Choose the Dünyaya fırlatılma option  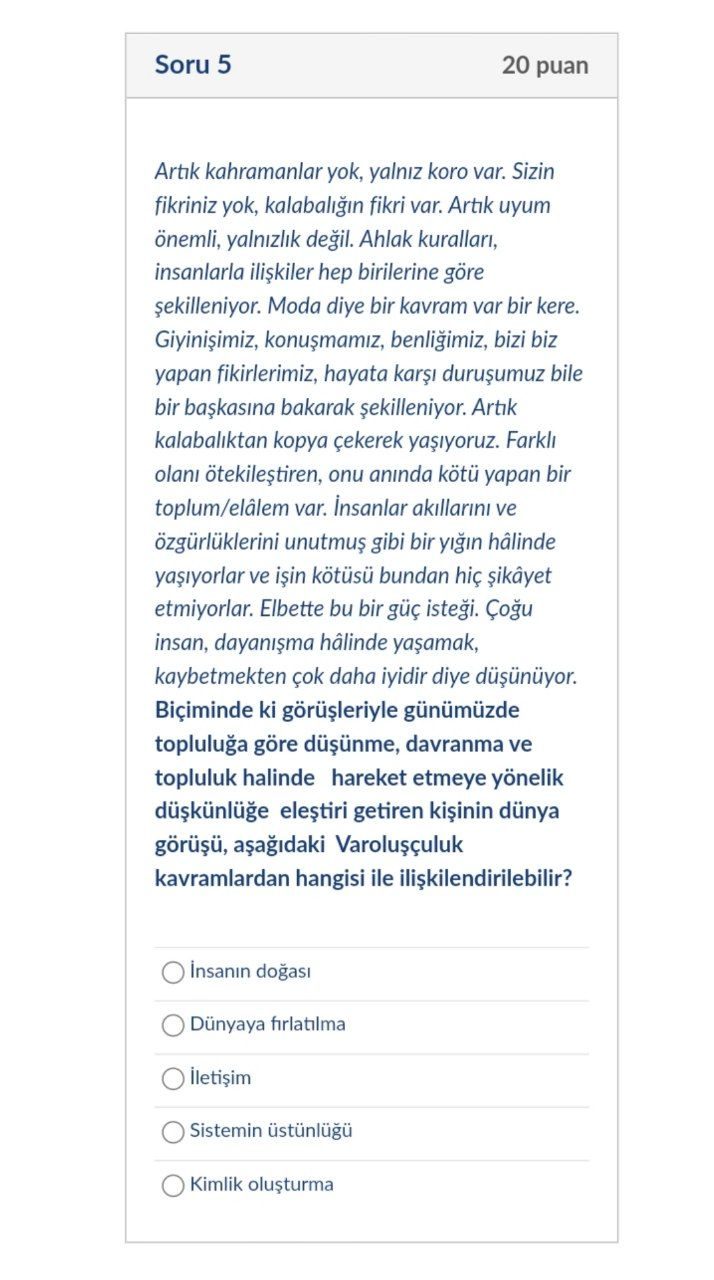click(x=173, y=1025)
